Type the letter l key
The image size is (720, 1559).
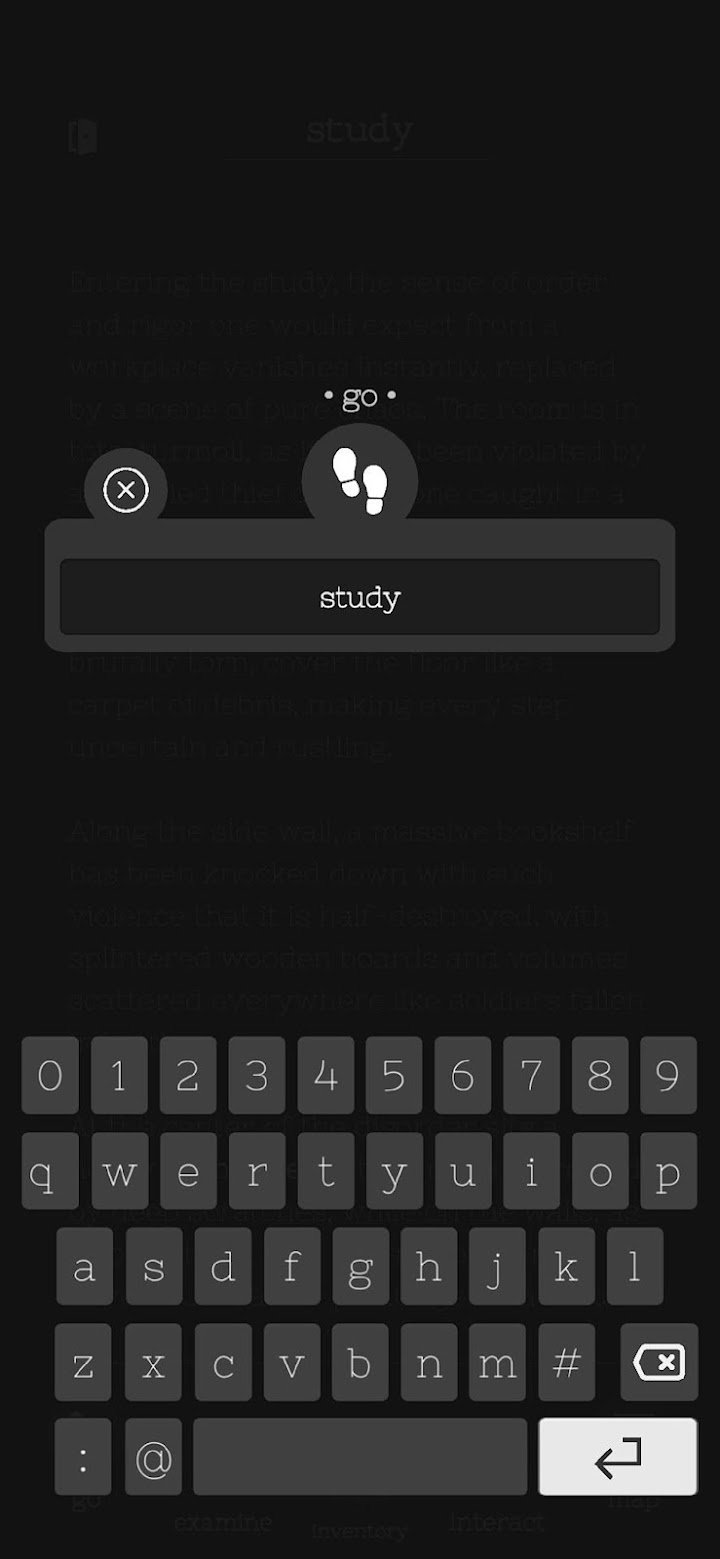(634, 1266)
